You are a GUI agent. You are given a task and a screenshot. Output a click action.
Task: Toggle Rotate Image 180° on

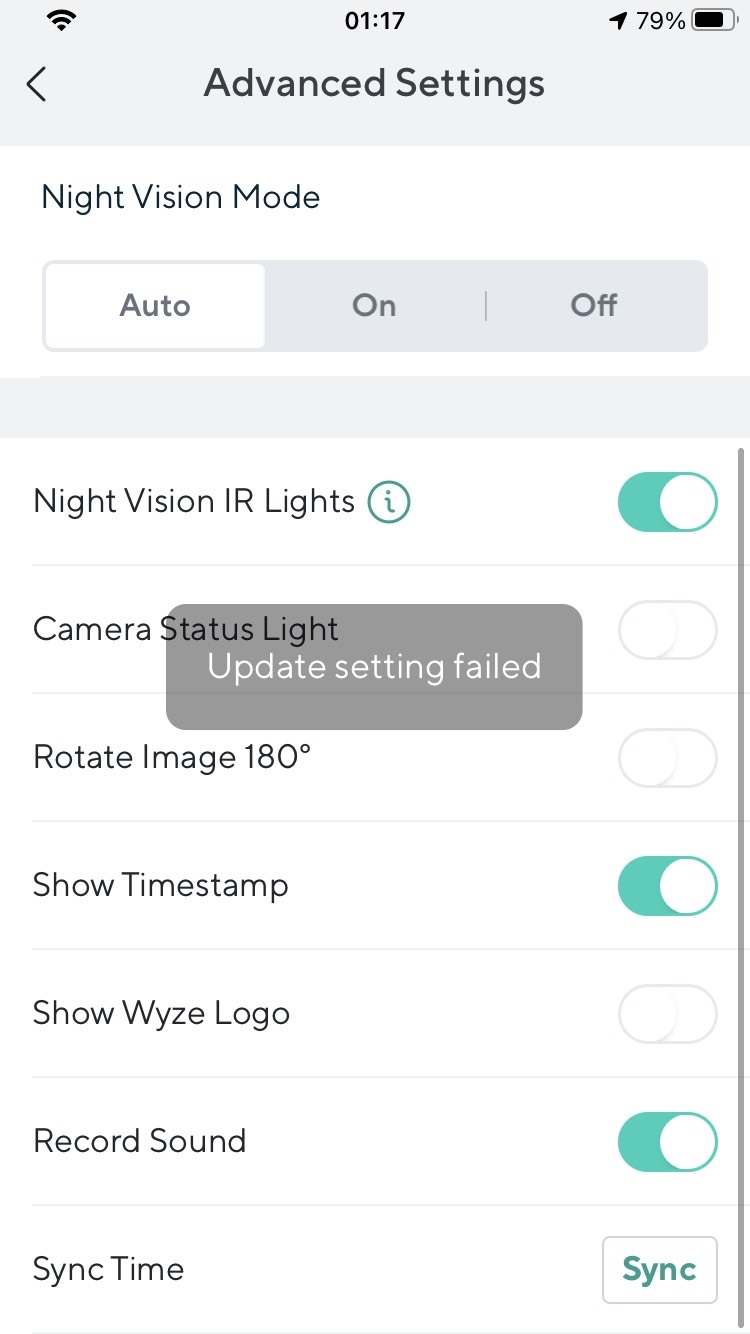point(667,758)
